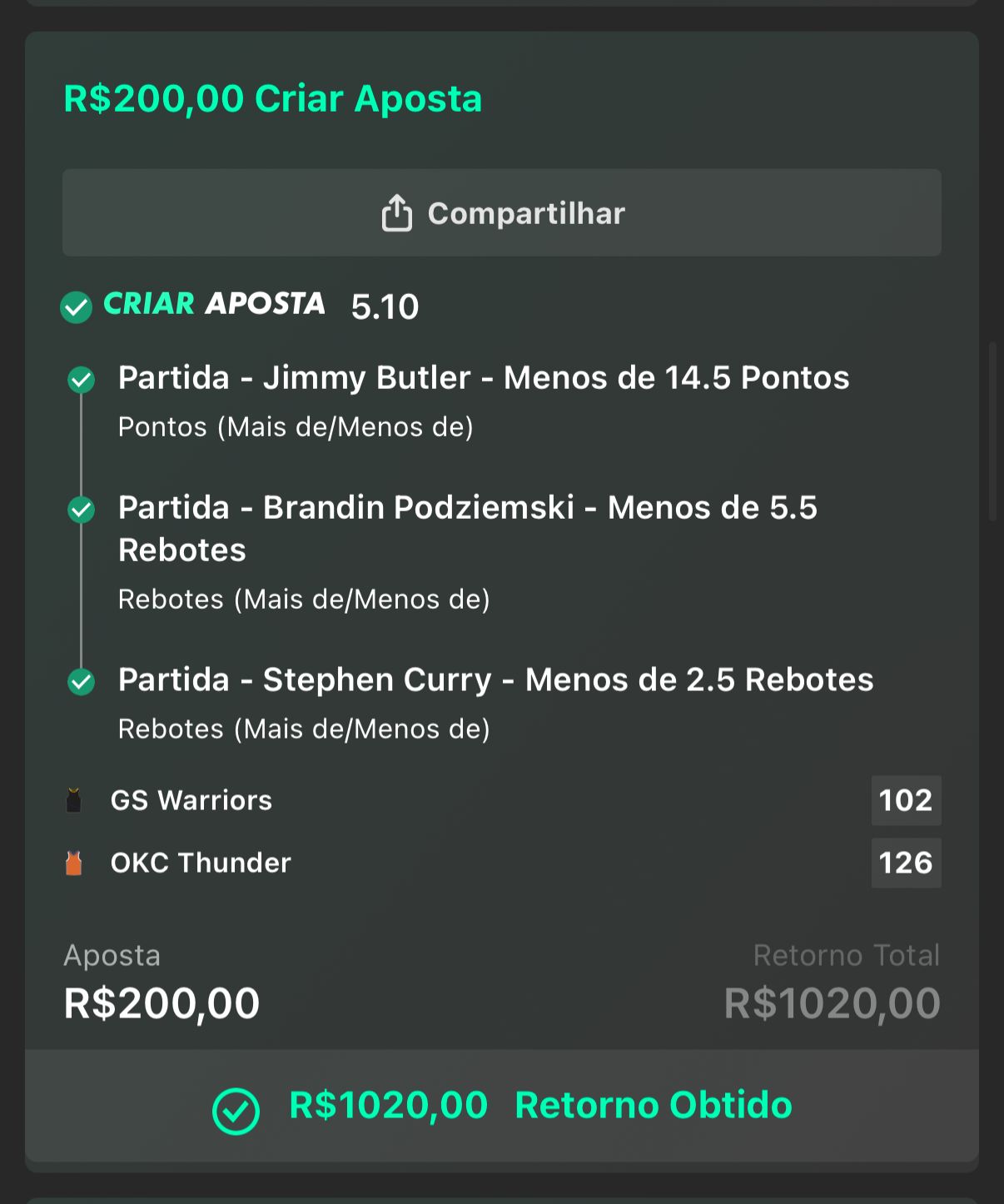
Task: Expand the CRIAR APOSTA 5.10 odds detail
Action: [x=385, y=306]
